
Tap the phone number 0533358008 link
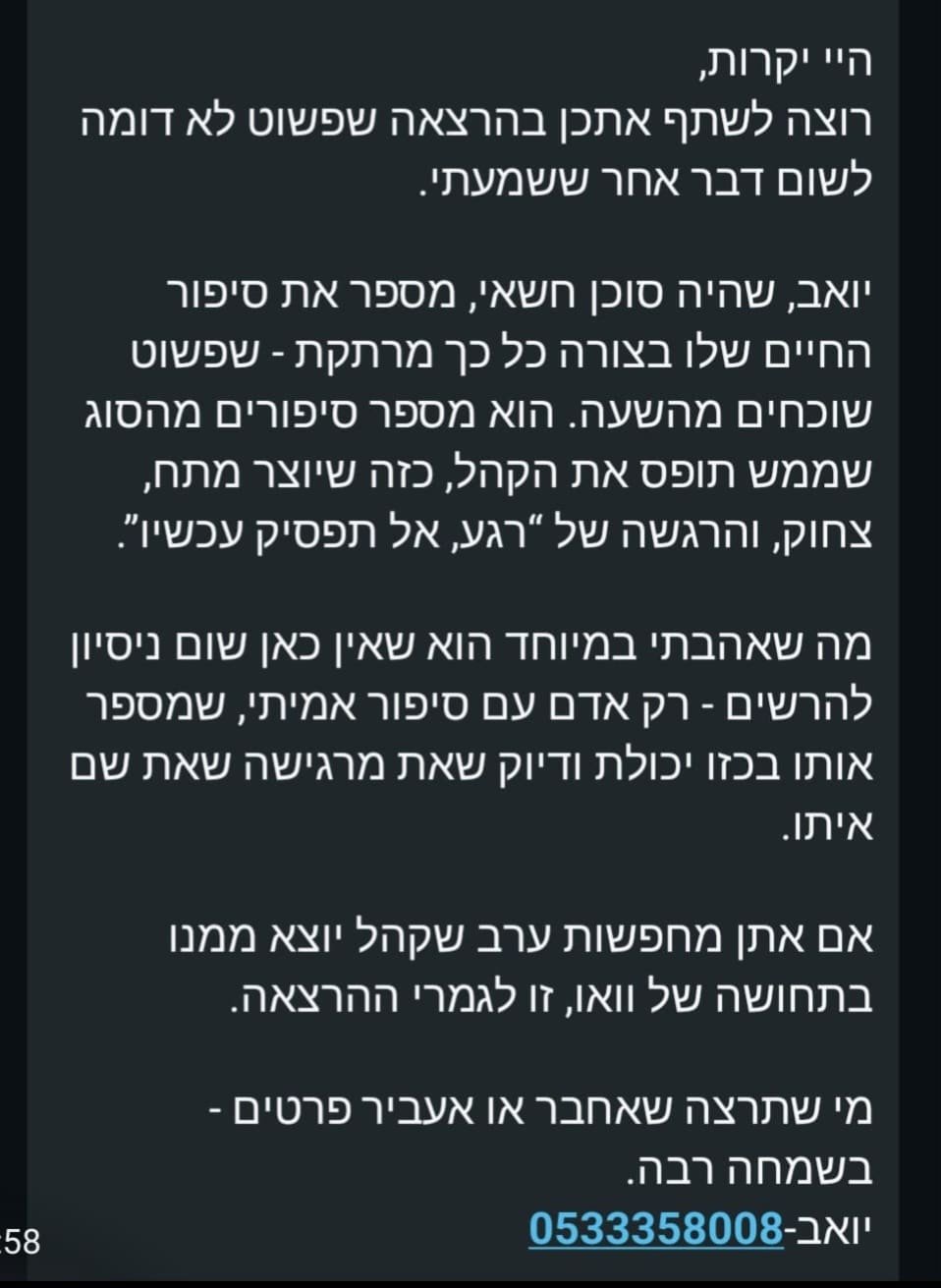(655, 1228)
